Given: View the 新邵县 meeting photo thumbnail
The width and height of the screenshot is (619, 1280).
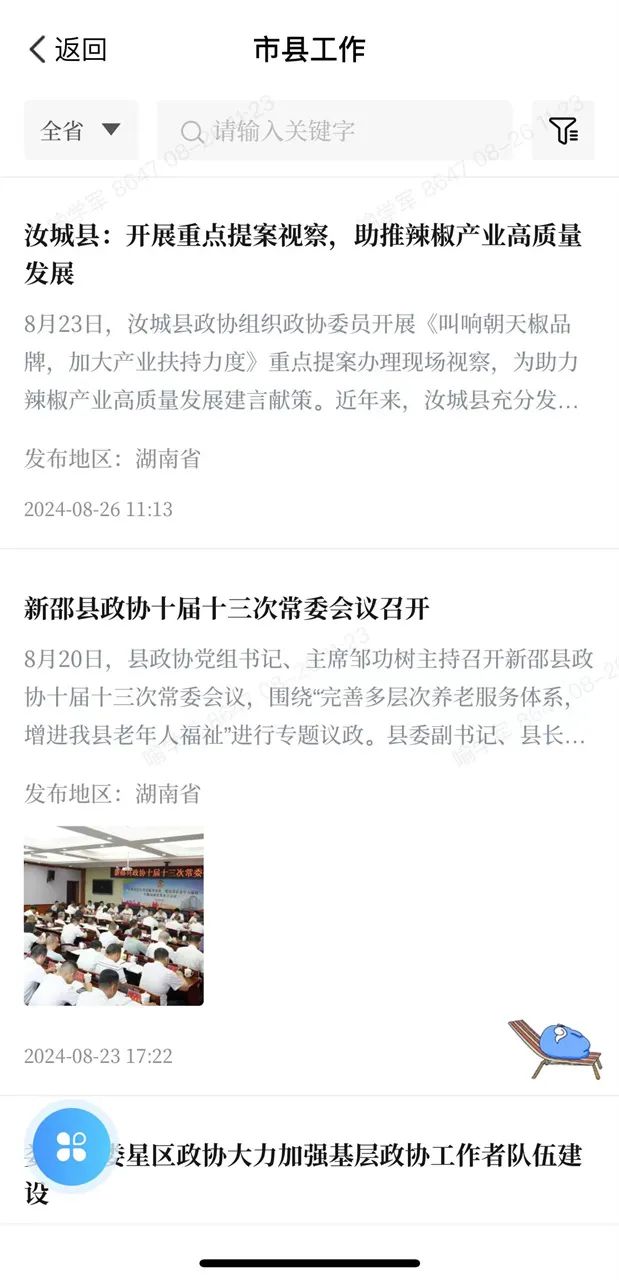Looking at the screenshot, I should click(114, 915).
